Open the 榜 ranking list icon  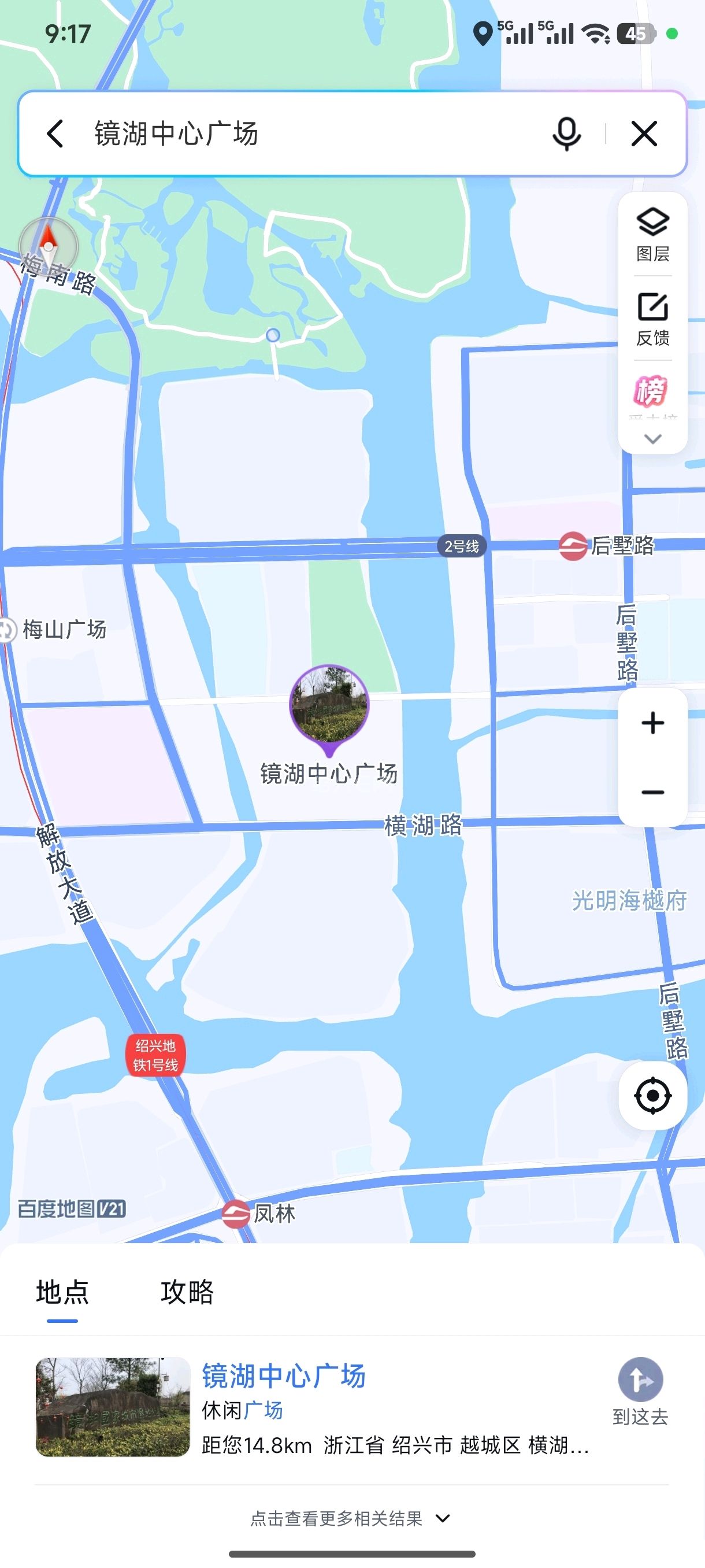[x=651, y=391]
